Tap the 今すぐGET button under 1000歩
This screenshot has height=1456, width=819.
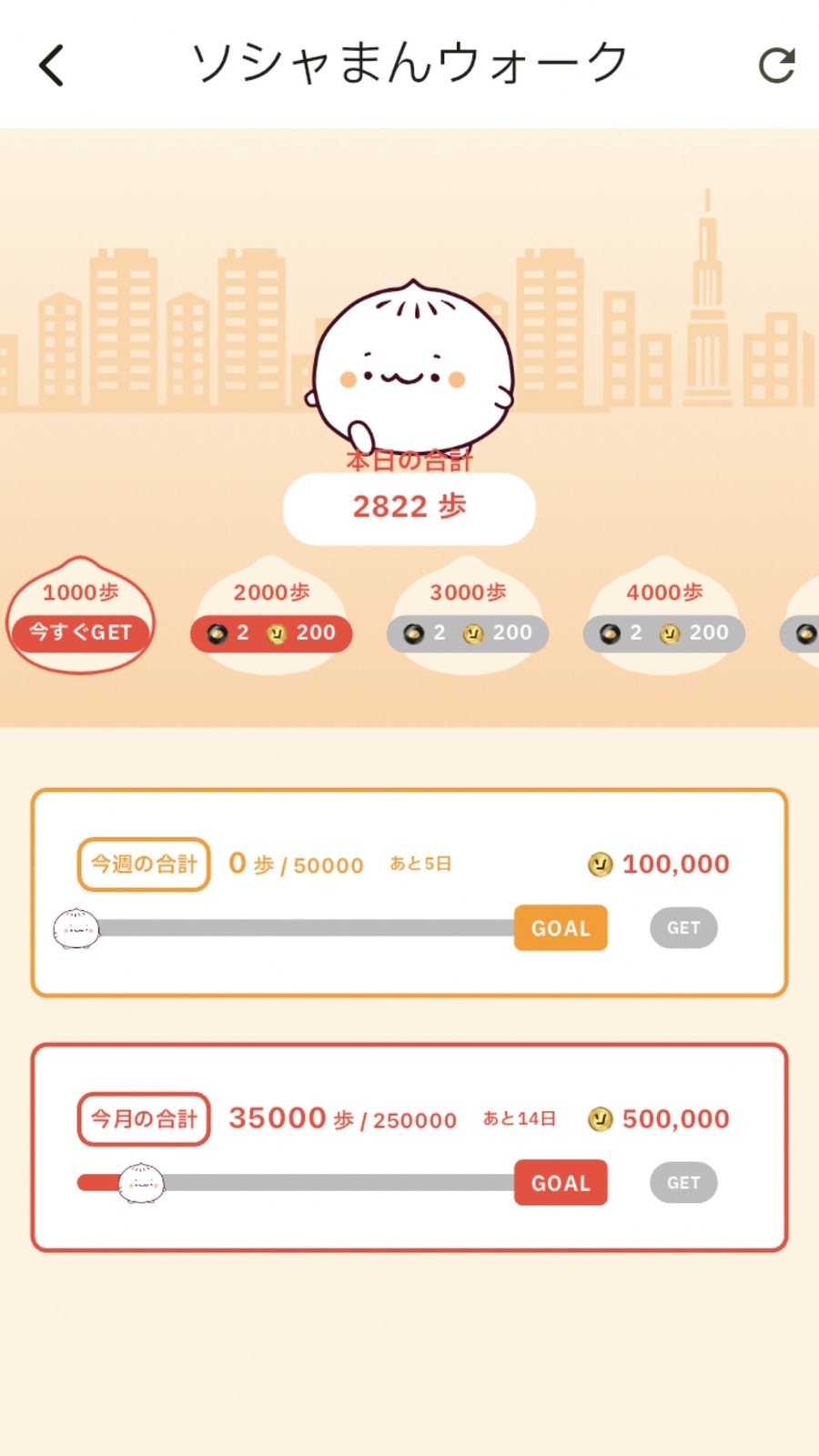tap(80, 632)
